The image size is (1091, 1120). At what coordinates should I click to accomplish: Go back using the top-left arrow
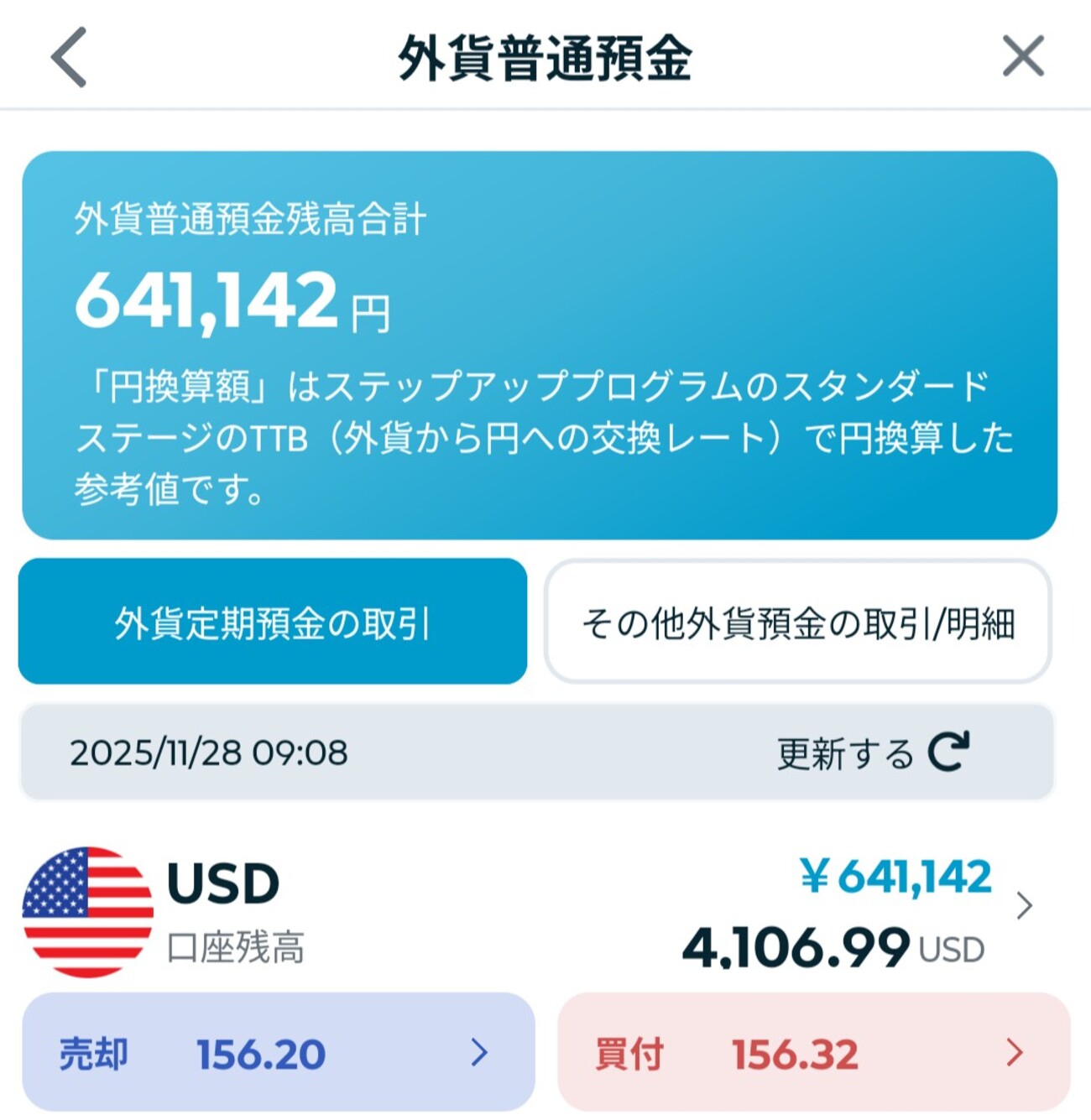(x=69, y=57)
